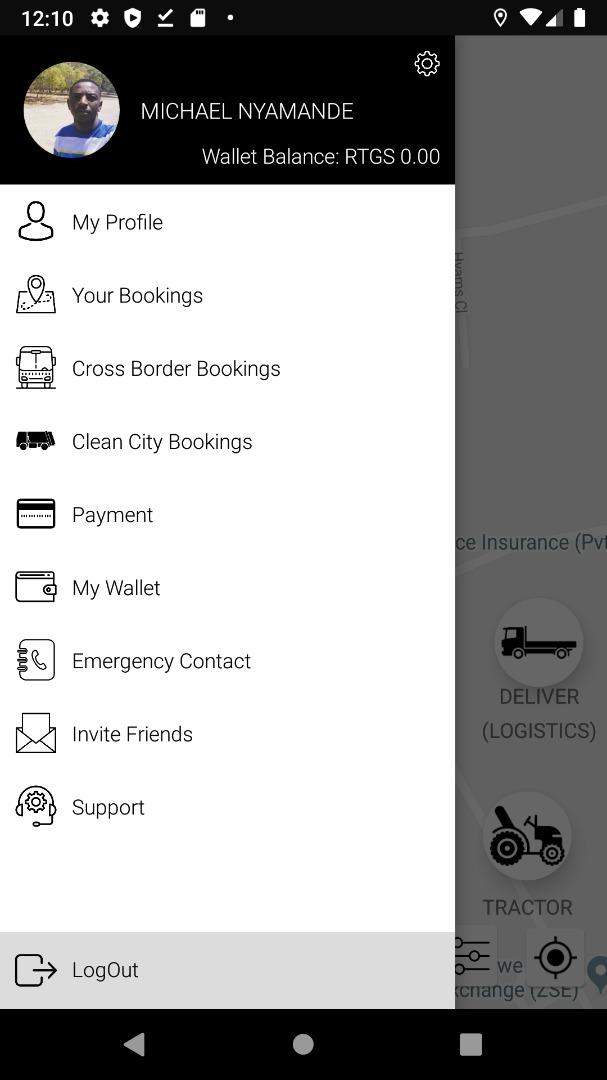Viewport: 607px width, 1080px height.
Task: Open My Wallet
Action: click(227, 587)
